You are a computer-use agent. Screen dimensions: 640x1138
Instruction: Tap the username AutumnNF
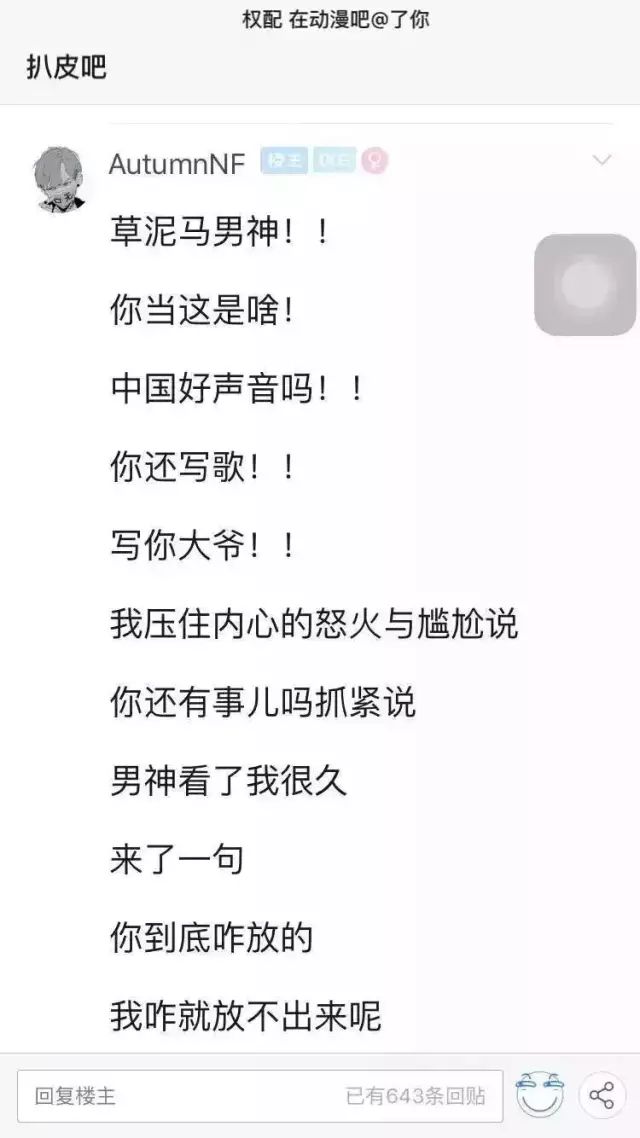176,164
